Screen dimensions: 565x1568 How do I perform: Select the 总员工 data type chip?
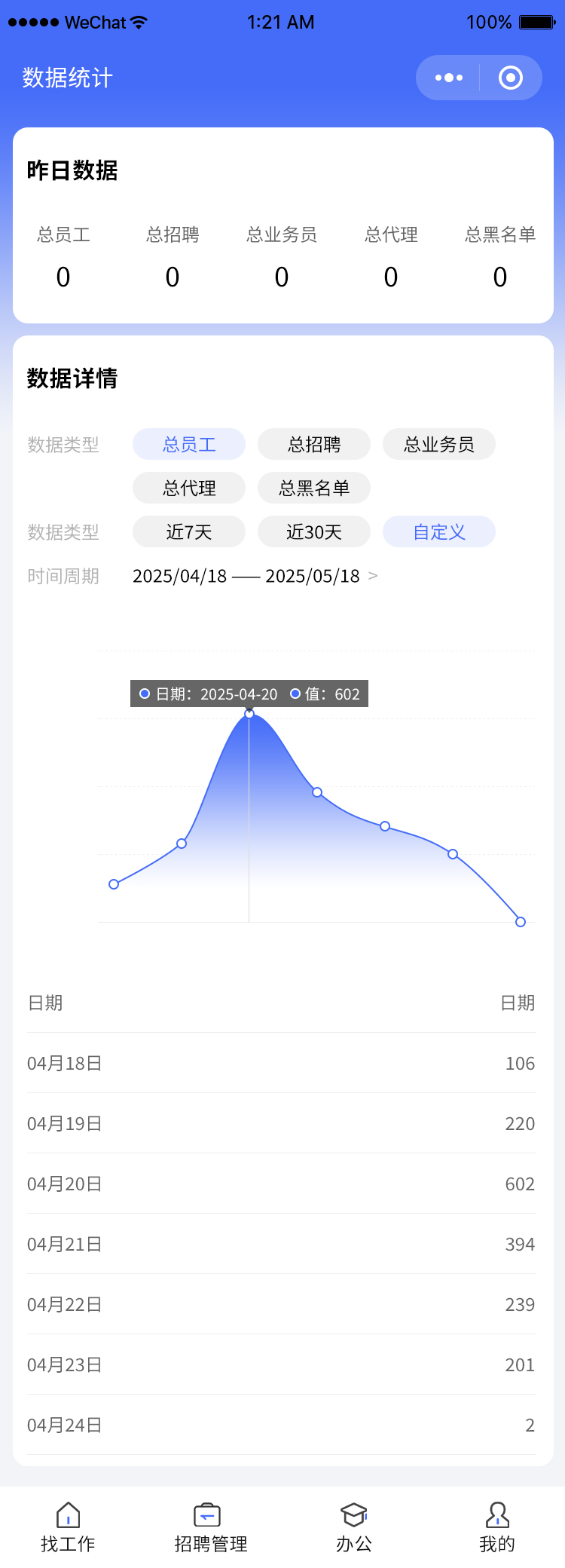pos(189,445)
